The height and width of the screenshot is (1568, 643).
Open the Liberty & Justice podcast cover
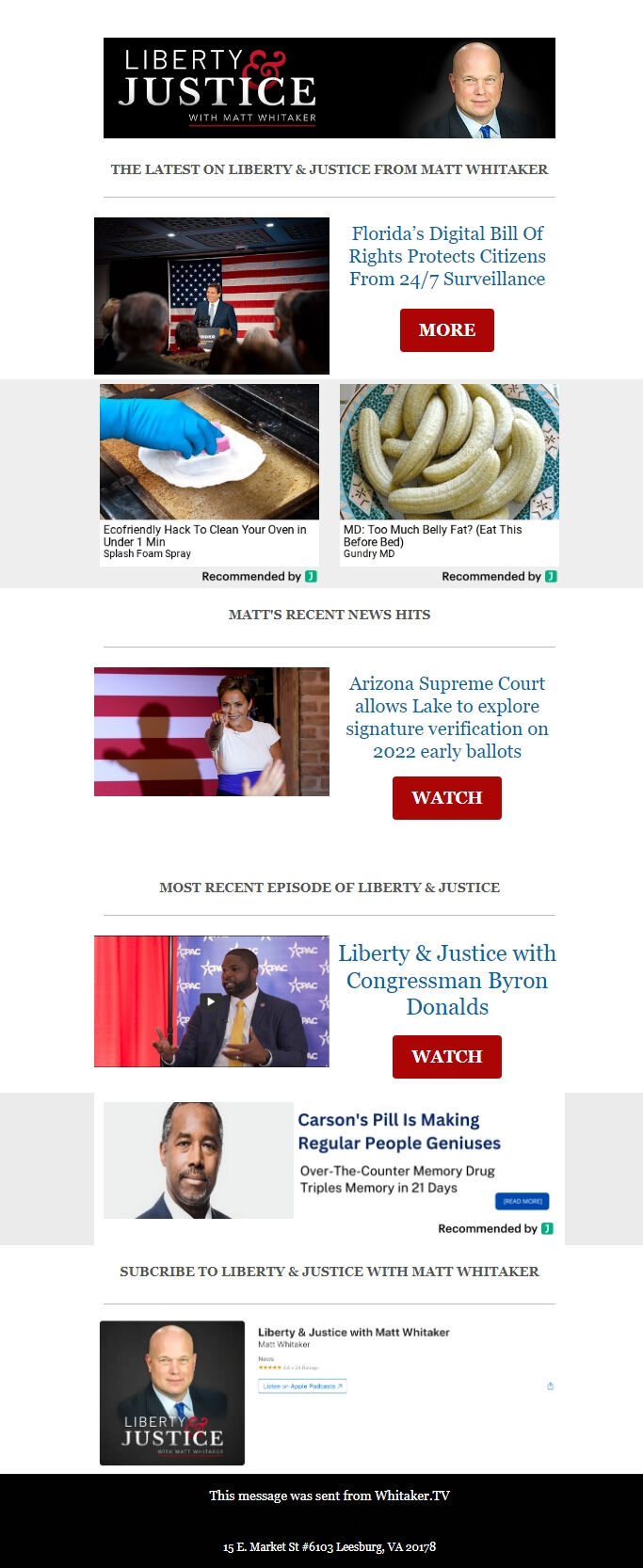coord(172,1393)
